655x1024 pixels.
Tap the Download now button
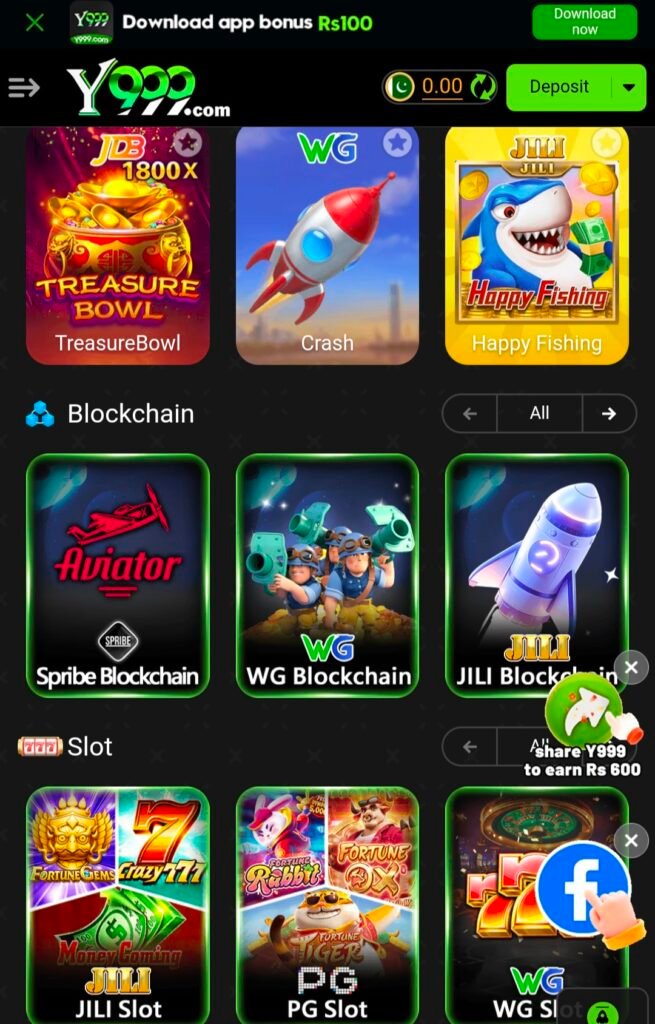click(x=584, y=21)
